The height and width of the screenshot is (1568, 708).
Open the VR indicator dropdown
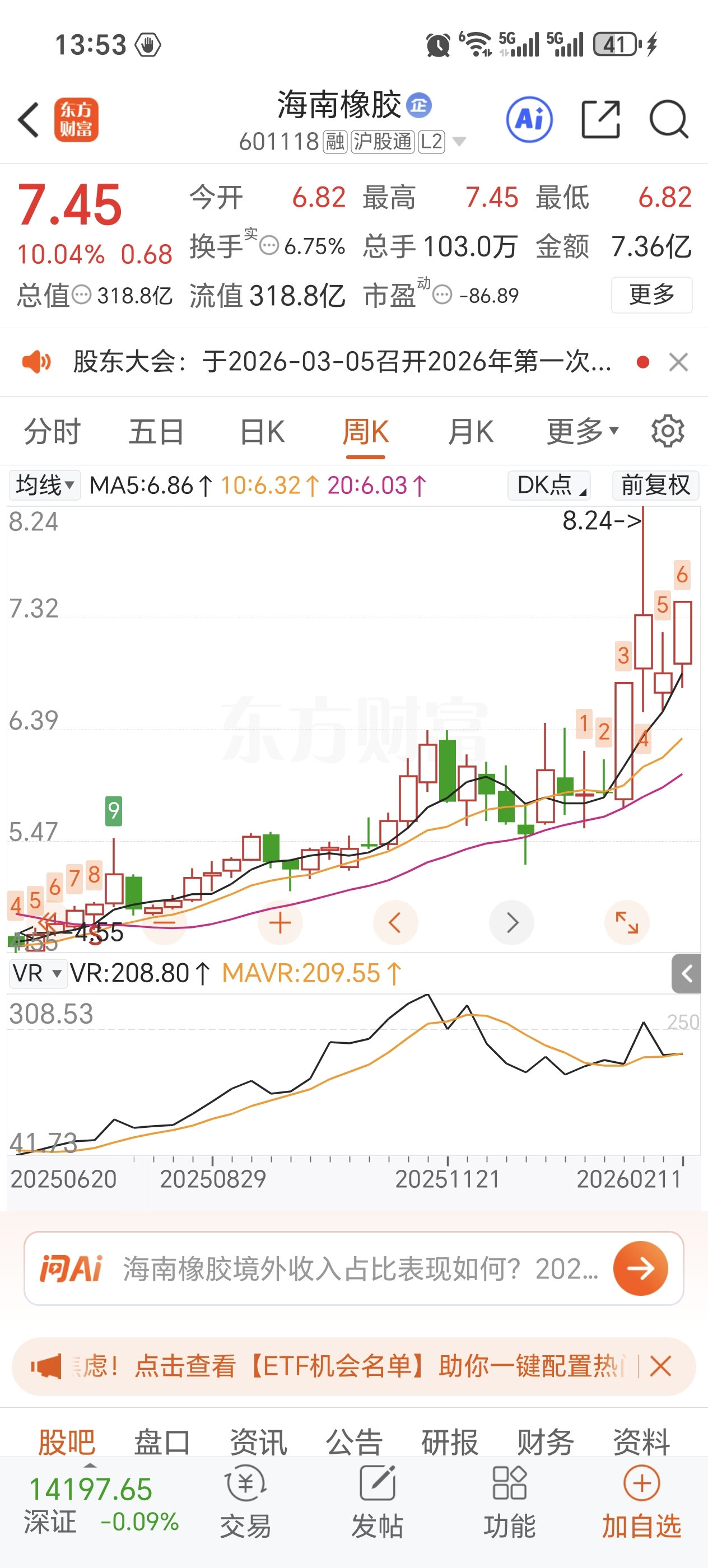coord(38,973)
